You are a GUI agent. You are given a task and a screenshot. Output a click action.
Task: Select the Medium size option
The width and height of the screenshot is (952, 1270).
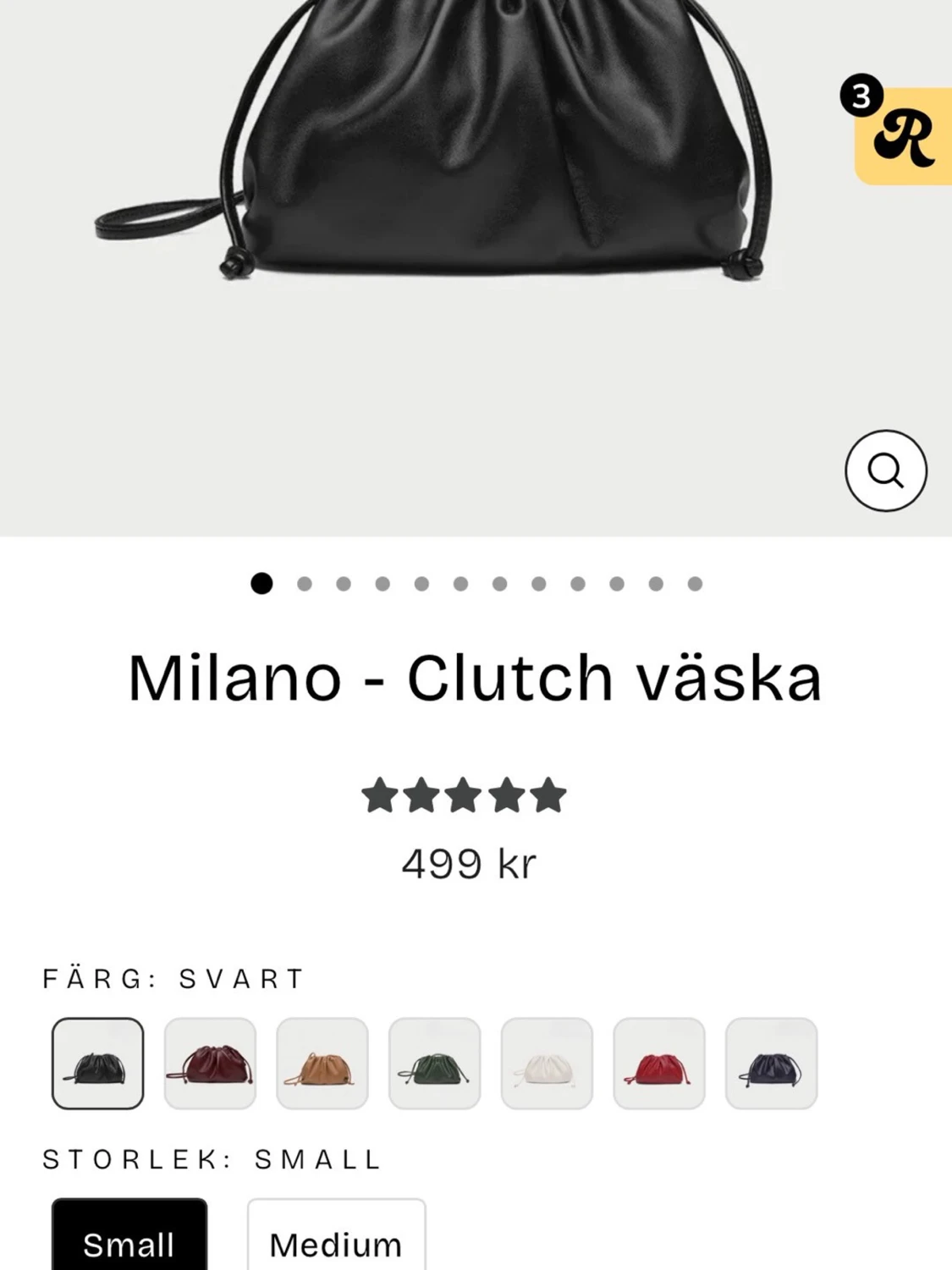click(334, 1244)
